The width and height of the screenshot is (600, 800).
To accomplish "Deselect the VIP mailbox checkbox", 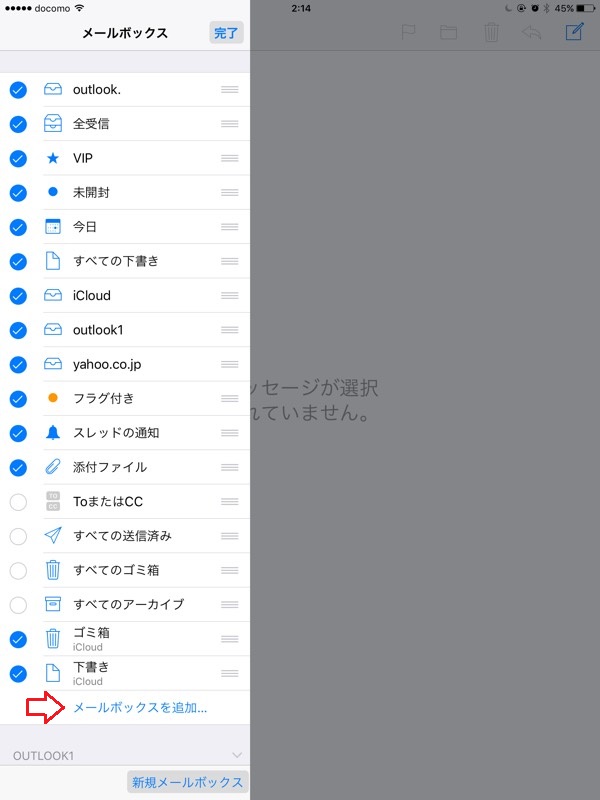I will (x=18, y=158).
